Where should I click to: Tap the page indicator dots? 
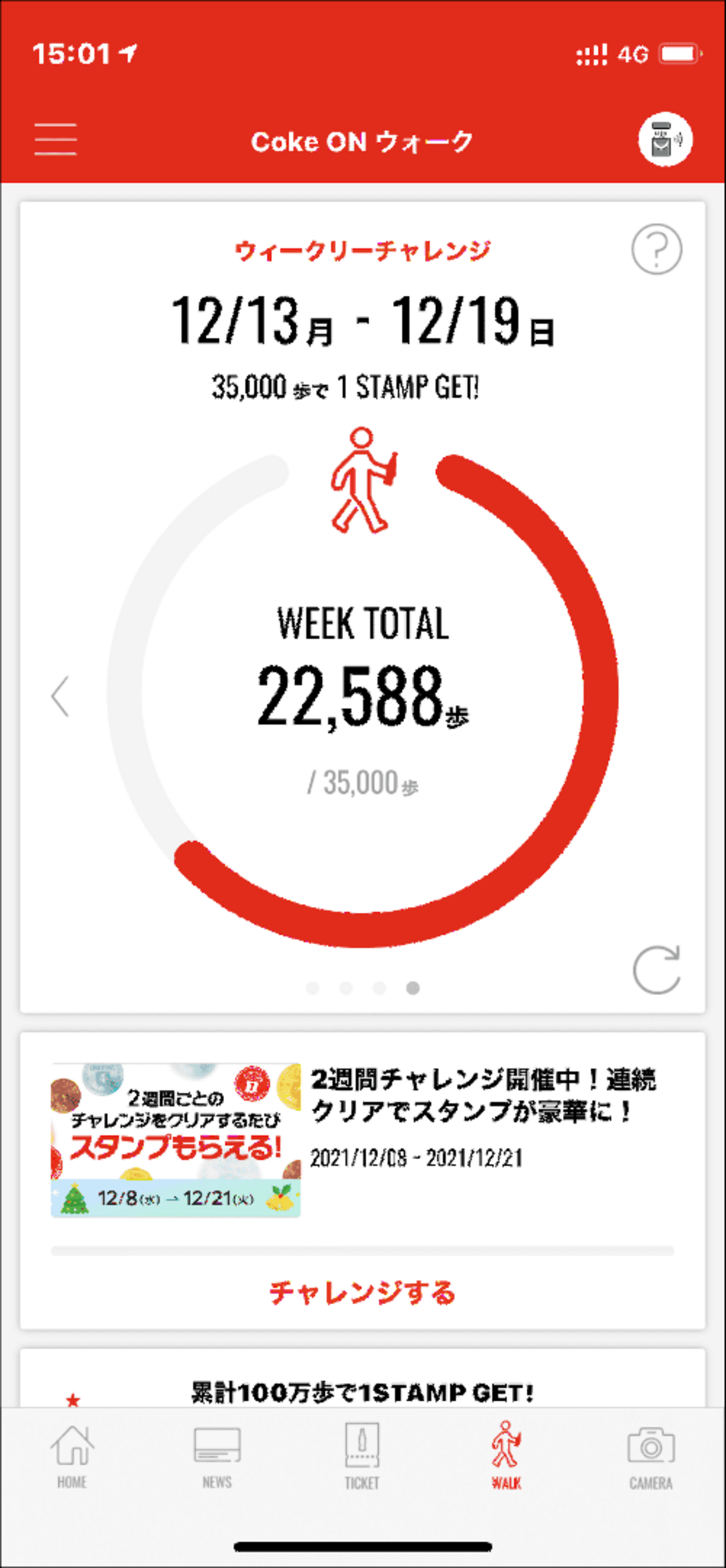[362, 988]
